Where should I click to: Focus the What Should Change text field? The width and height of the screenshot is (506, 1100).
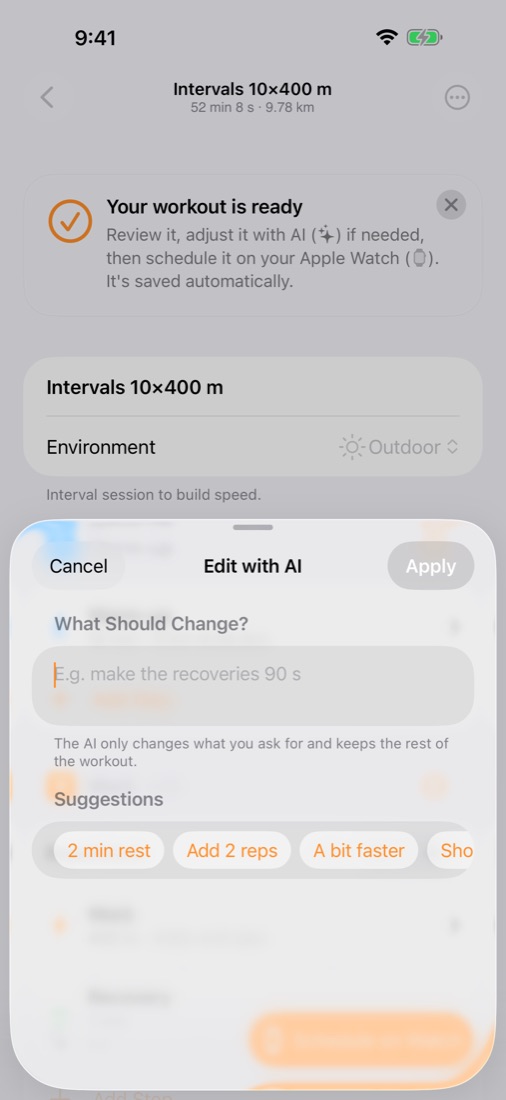(253, 685)
